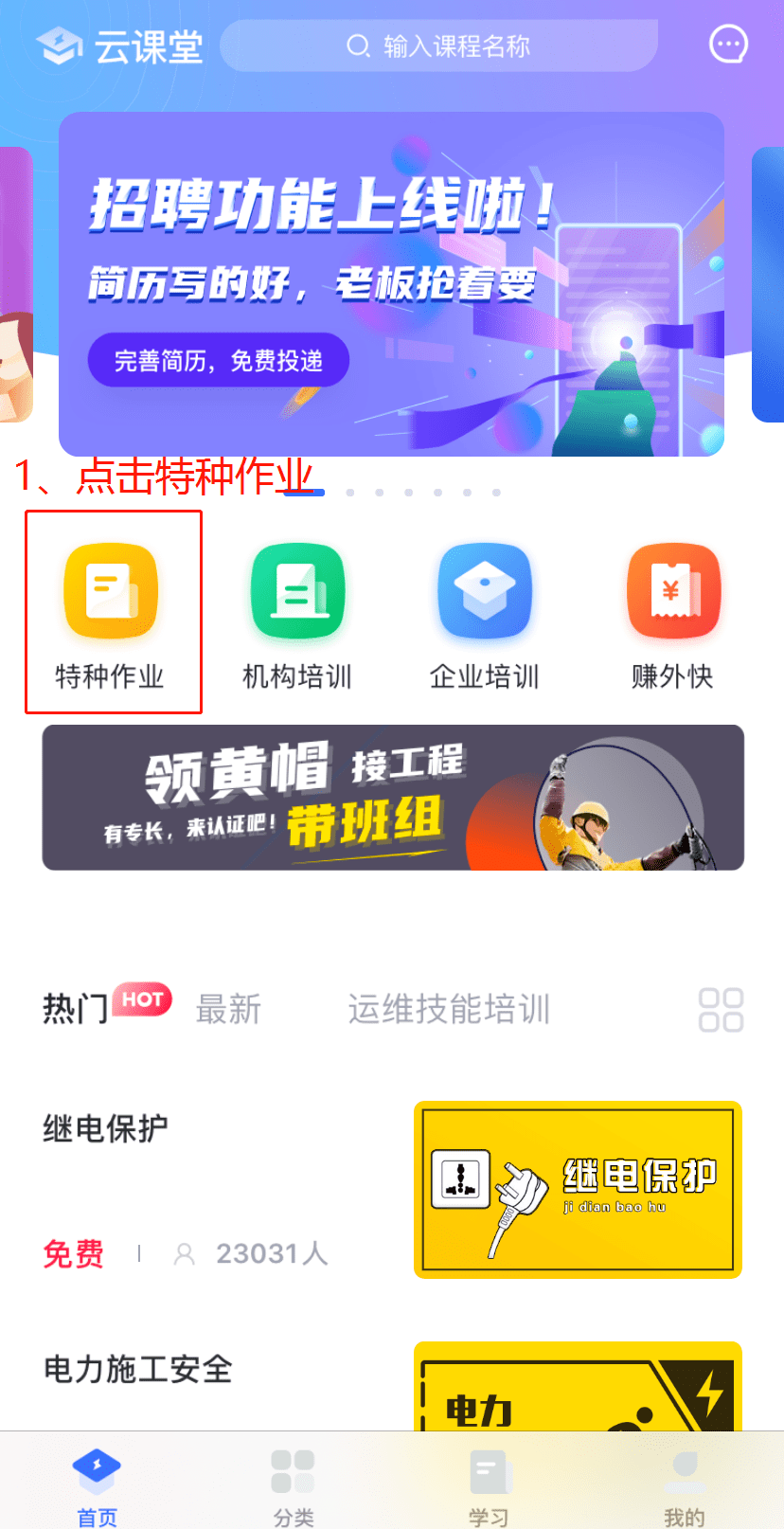This screenshot has width=784, height=1529.
Task: Open the grid view categories icon
Action: click(x=721, y=1010)
